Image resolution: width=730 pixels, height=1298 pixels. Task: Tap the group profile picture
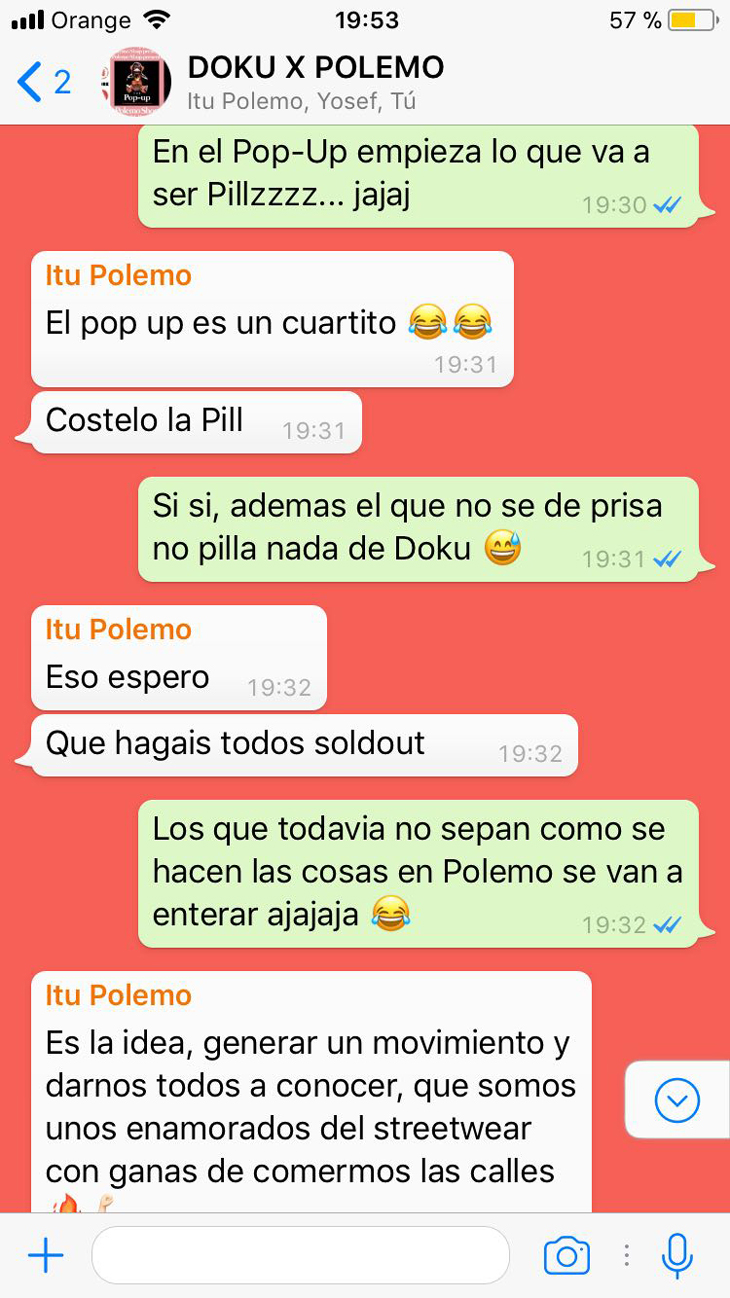137,82
